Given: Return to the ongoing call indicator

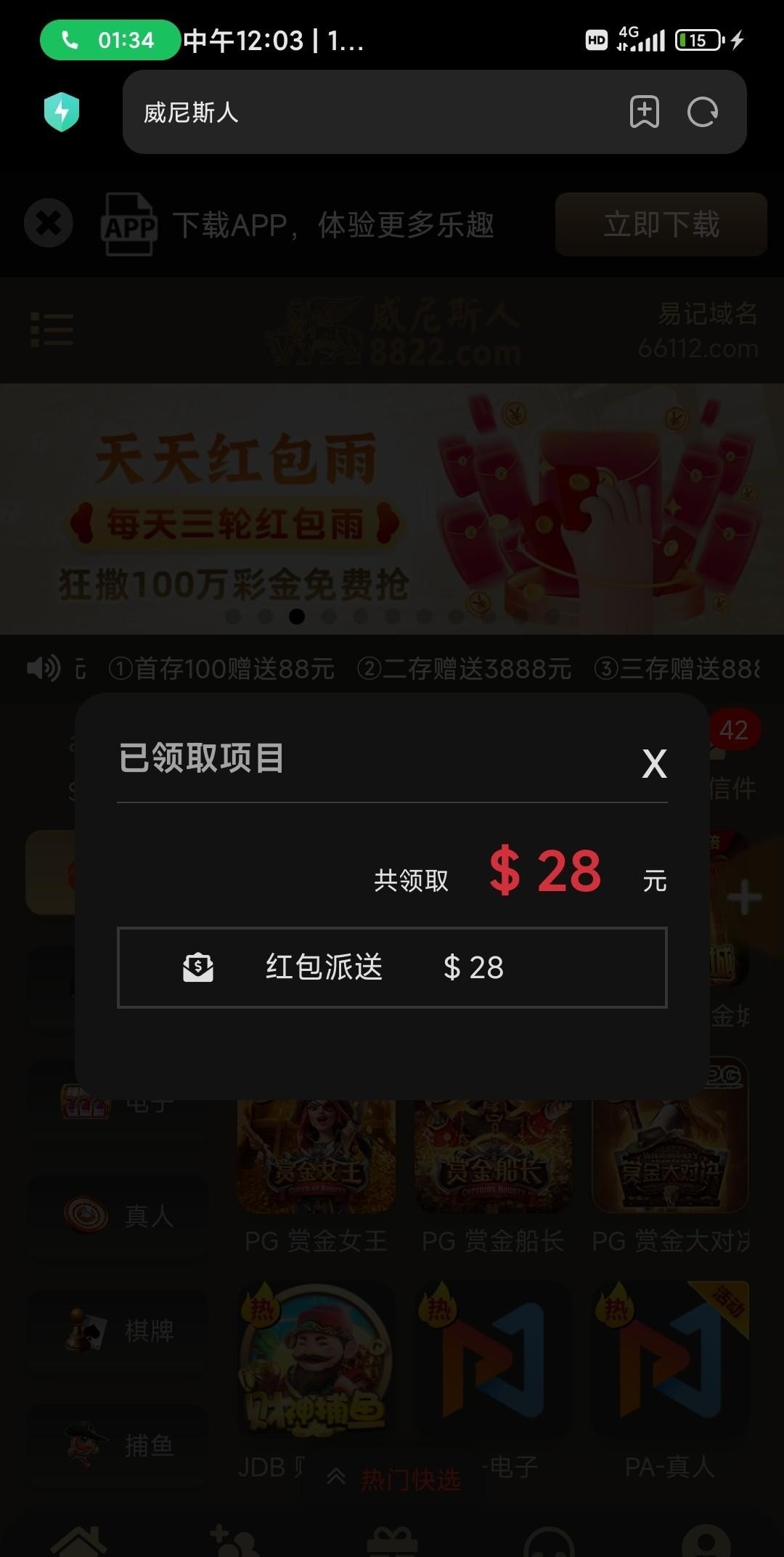Looking at the screenshot, I should (x=109, y=40).
